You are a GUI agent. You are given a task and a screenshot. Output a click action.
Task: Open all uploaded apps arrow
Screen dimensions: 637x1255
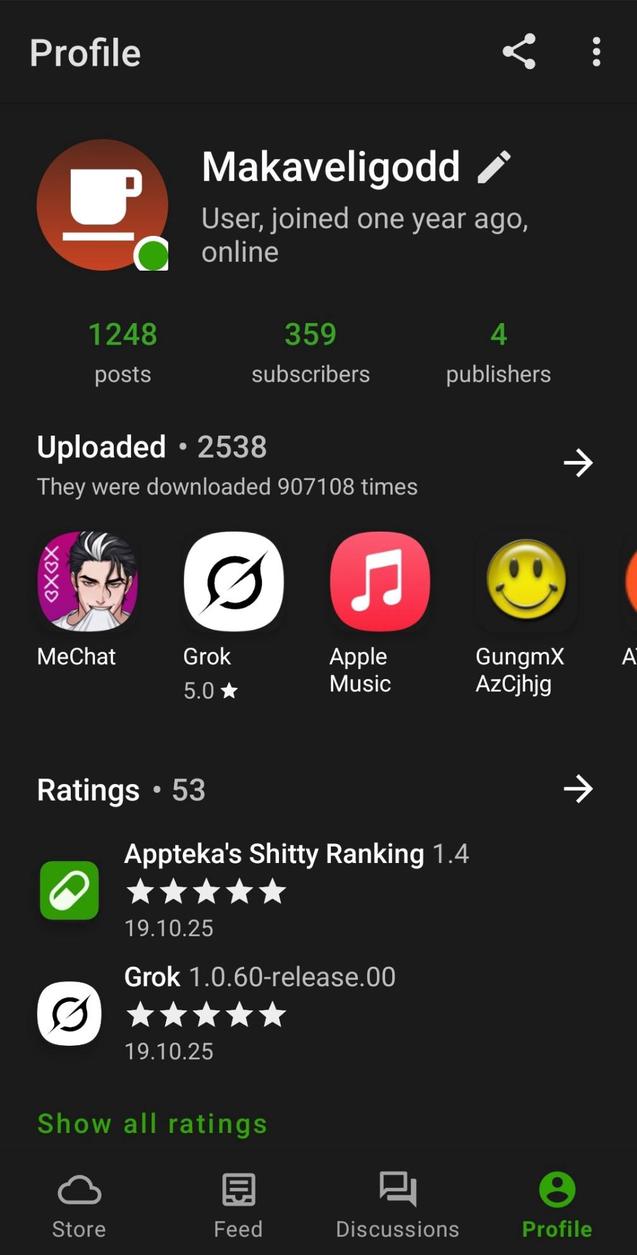[x=578, y=463]
